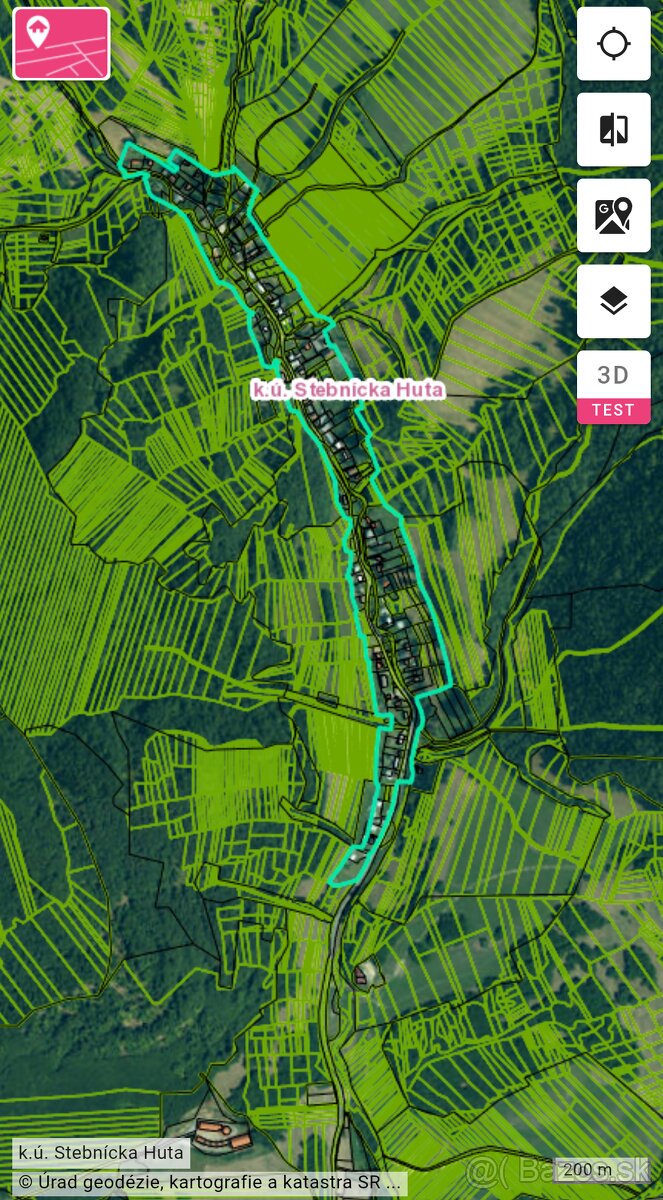
Task: Open the split map comparison view
Action: click(x=613, y=130)
